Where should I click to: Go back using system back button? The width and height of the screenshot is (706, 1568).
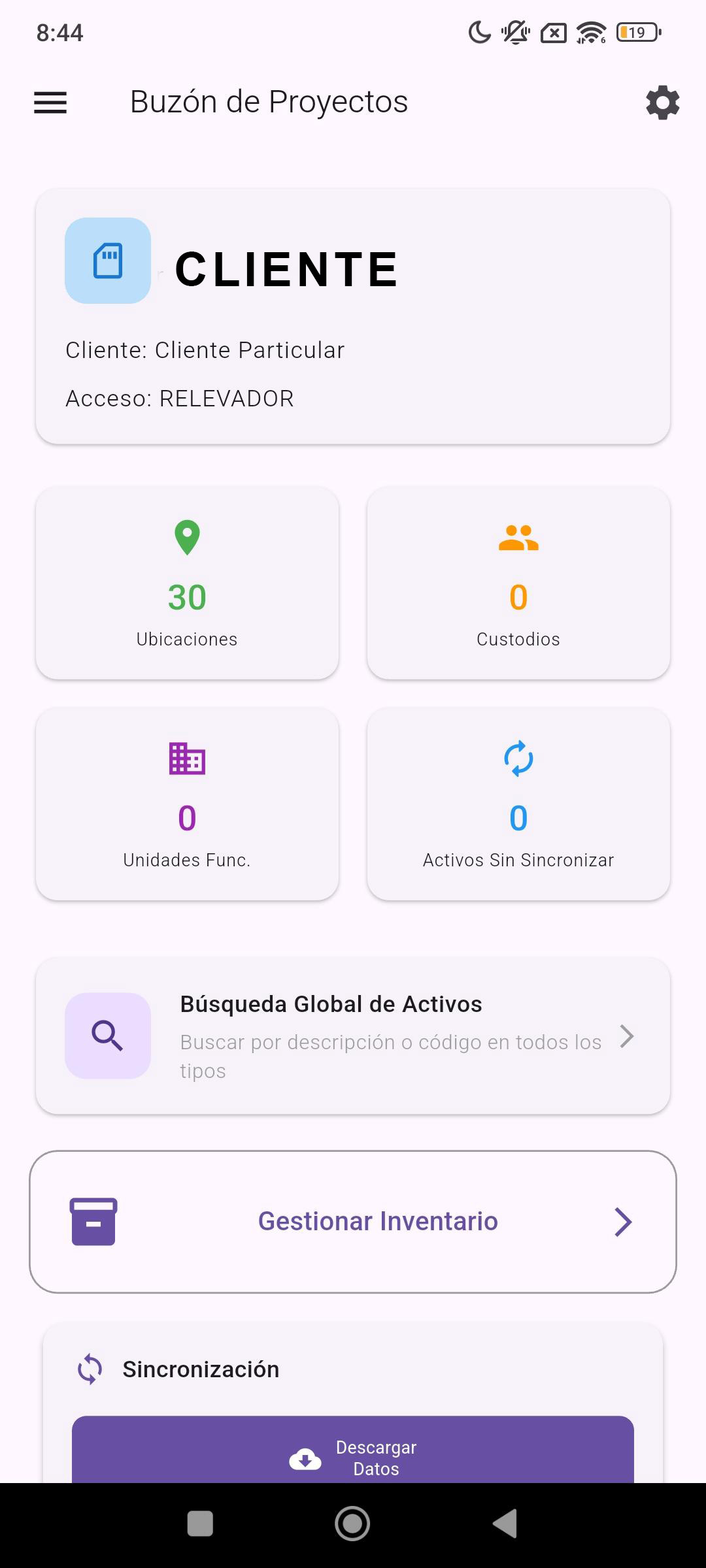505,1524
